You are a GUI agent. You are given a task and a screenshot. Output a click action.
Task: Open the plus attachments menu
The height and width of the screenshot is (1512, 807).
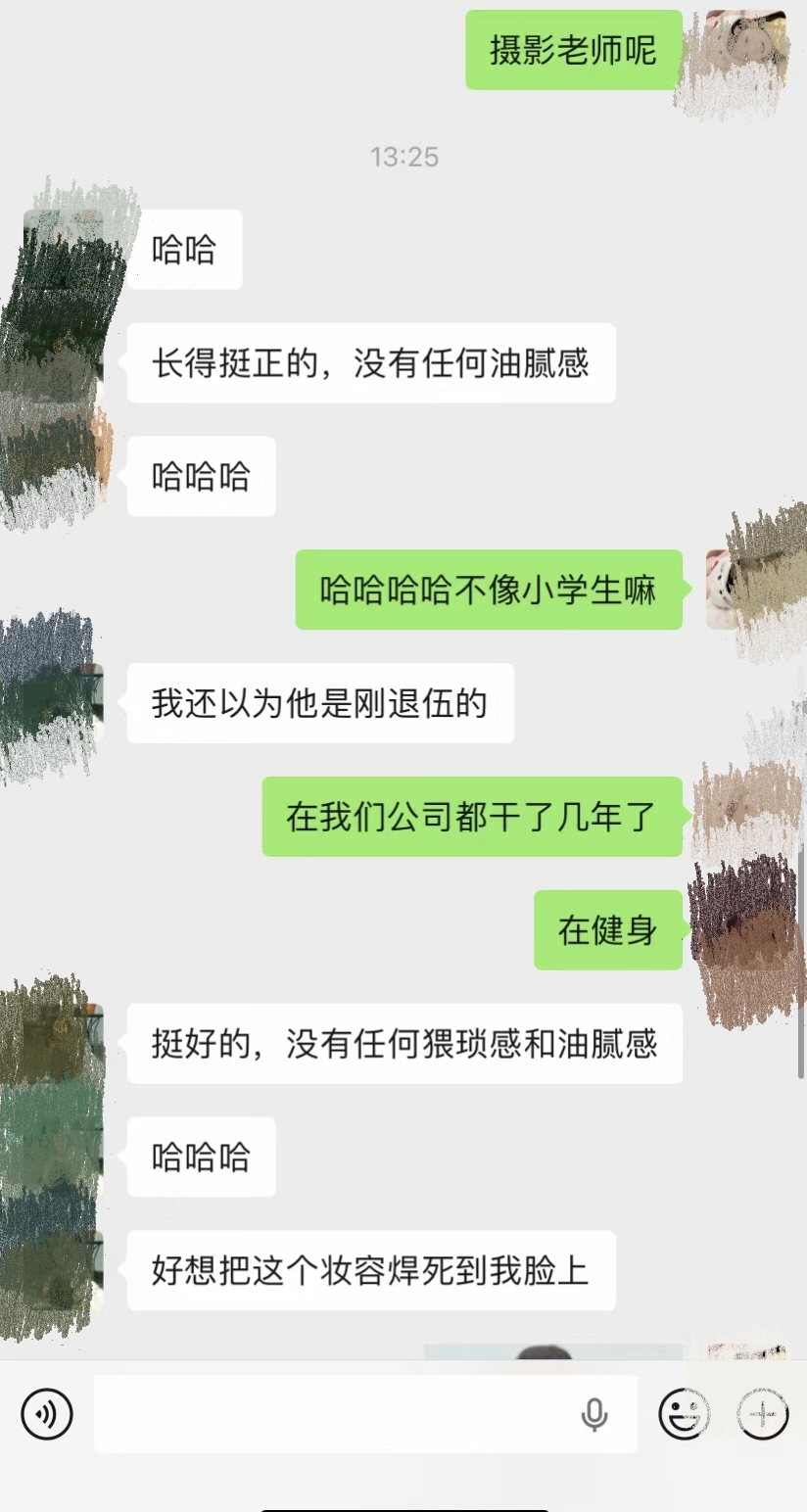(x=763, y=1414)
